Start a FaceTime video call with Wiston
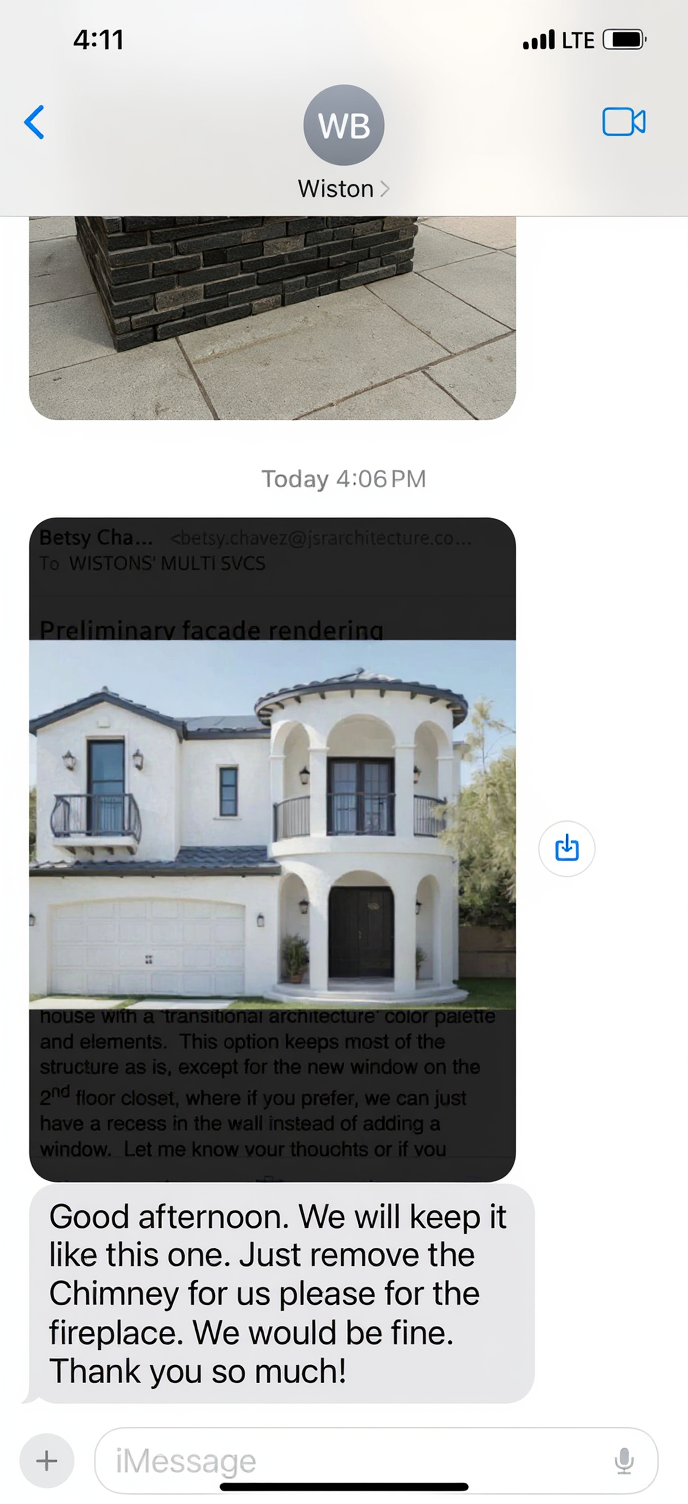 coord(623,122)
